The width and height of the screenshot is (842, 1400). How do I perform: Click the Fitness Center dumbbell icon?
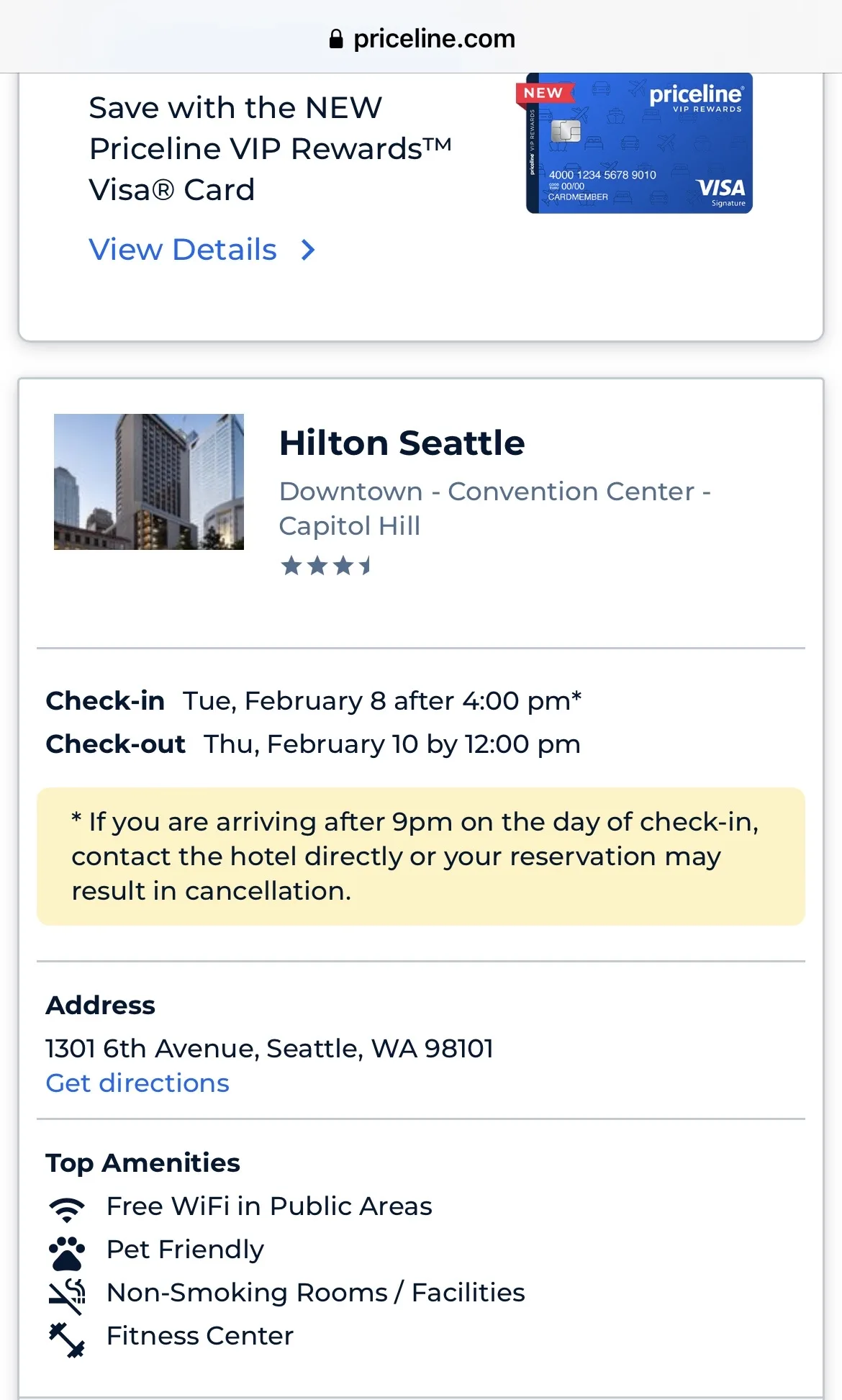(68, 1336)
